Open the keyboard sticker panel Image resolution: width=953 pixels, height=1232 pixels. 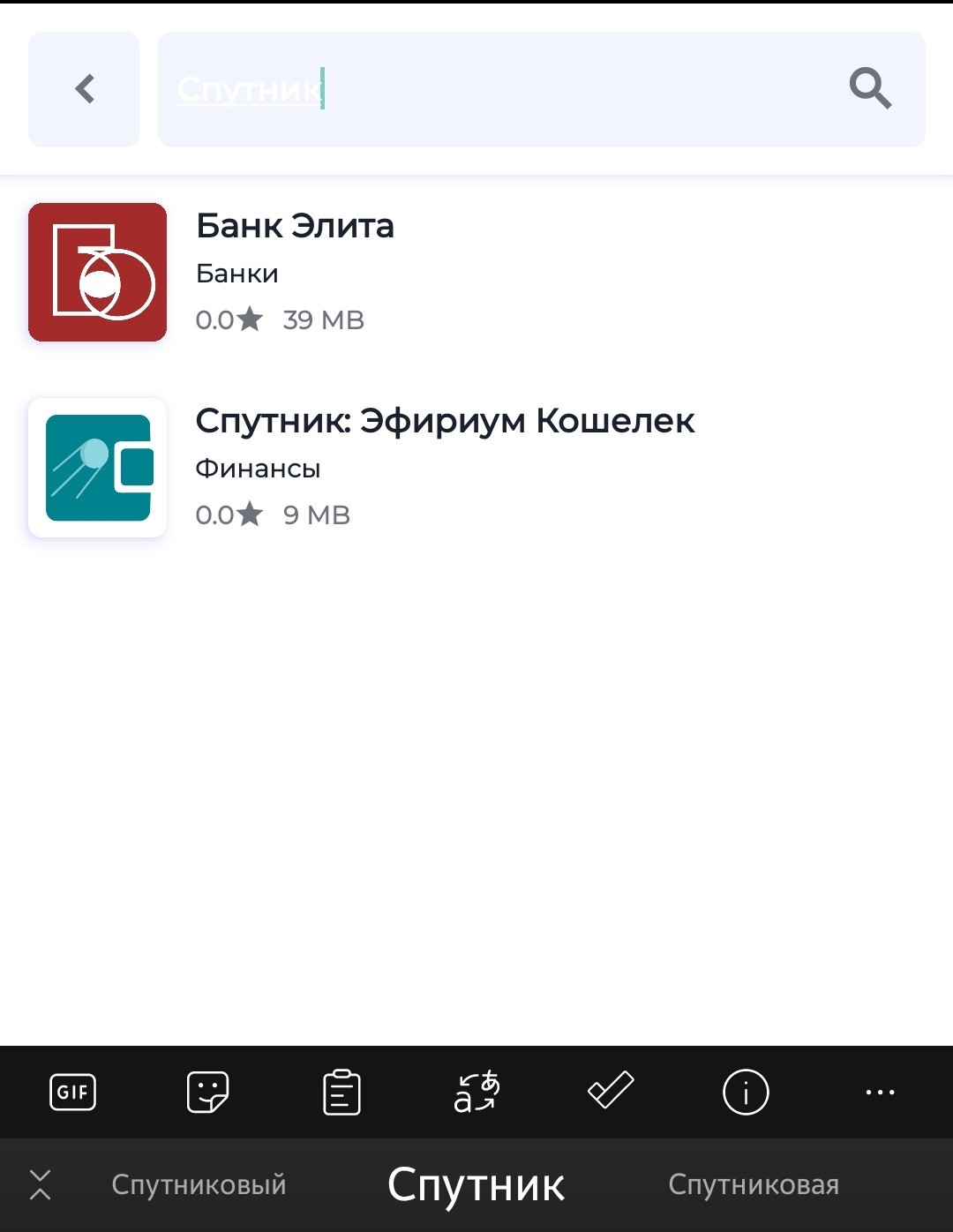point(207,1093)
